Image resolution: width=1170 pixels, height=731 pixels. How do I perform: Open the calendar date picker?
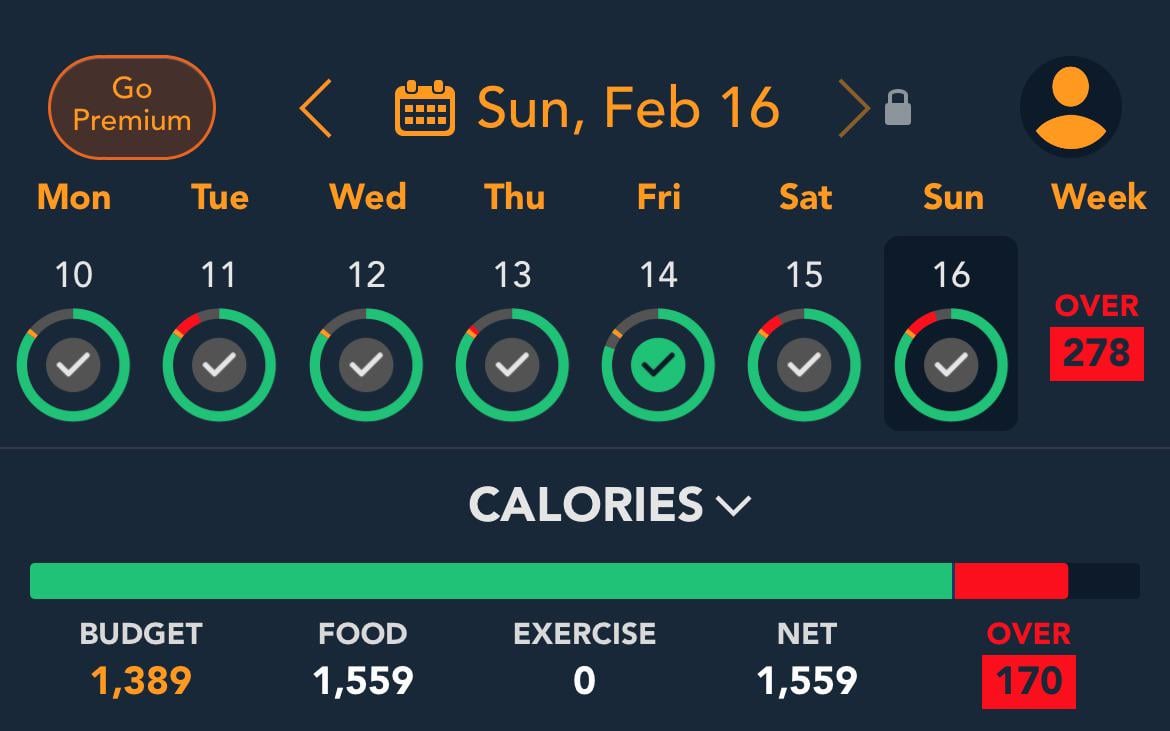click(x=425, y=108)
